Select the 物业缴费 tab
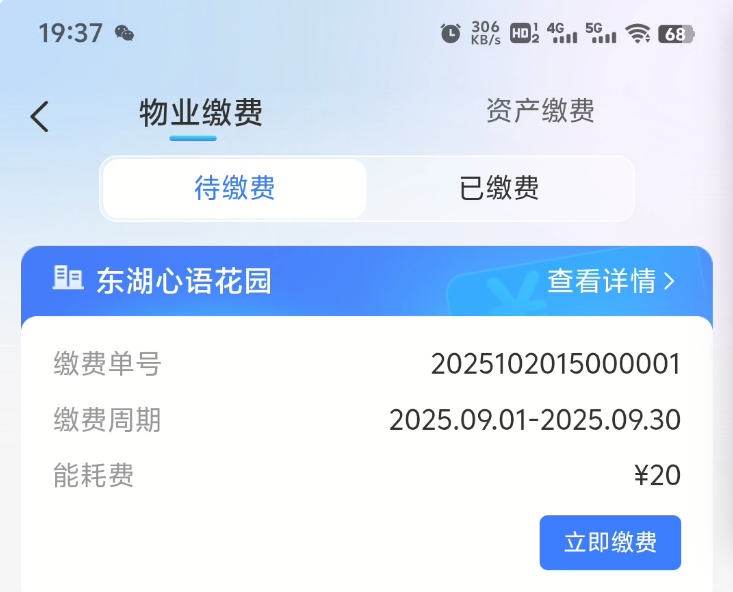Viewport: 733px width, 592px height. pyautogui.click(x=200, y=114)
